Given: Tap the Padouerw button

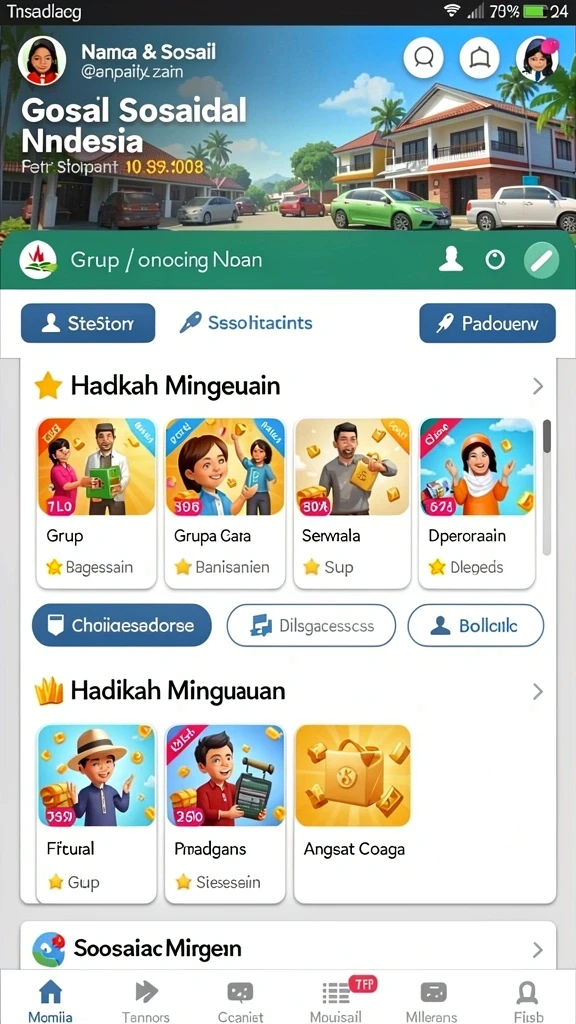Looking at the screenshot, I should [x=487, y=323].
